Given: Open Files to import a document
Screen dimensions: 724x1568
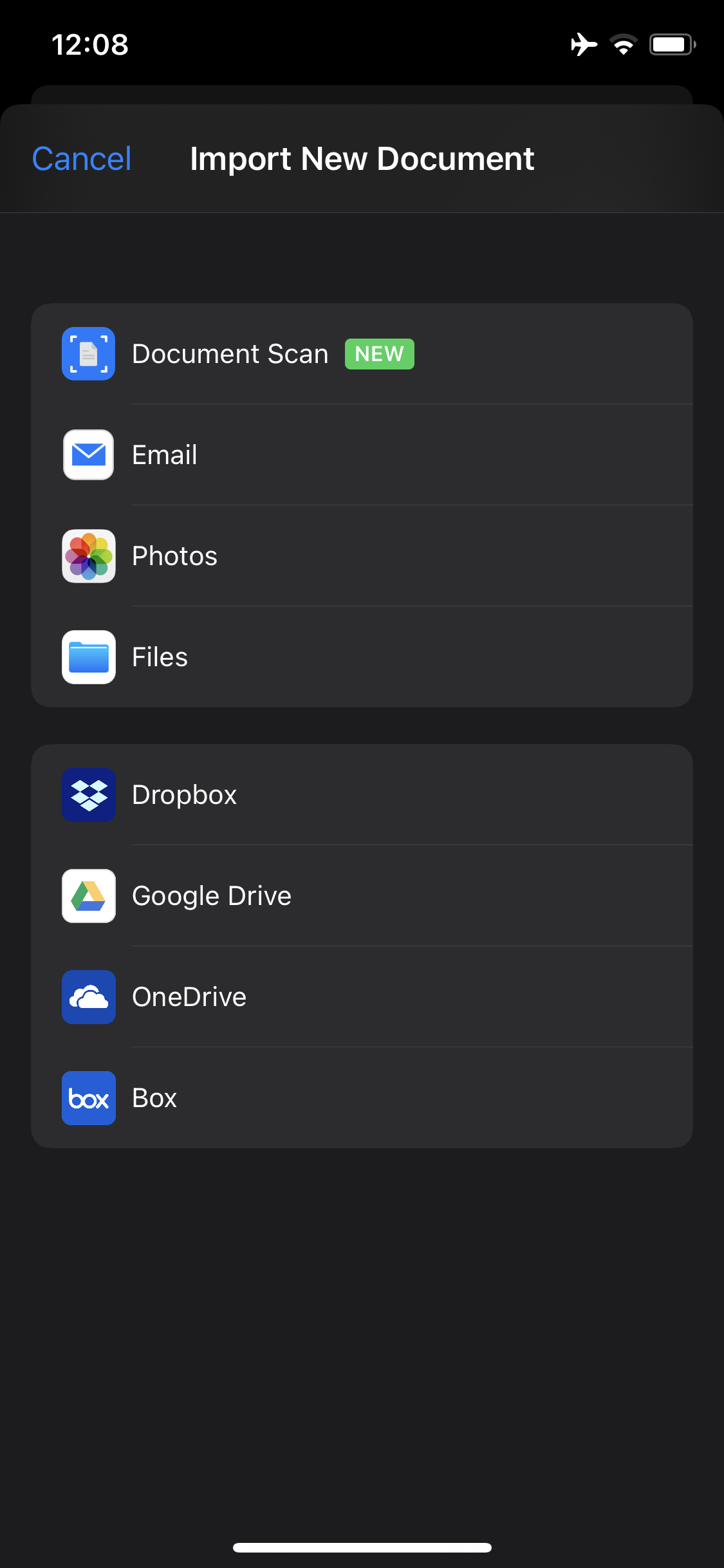Looking at the screenshot, I should click(x=362, y=657).
